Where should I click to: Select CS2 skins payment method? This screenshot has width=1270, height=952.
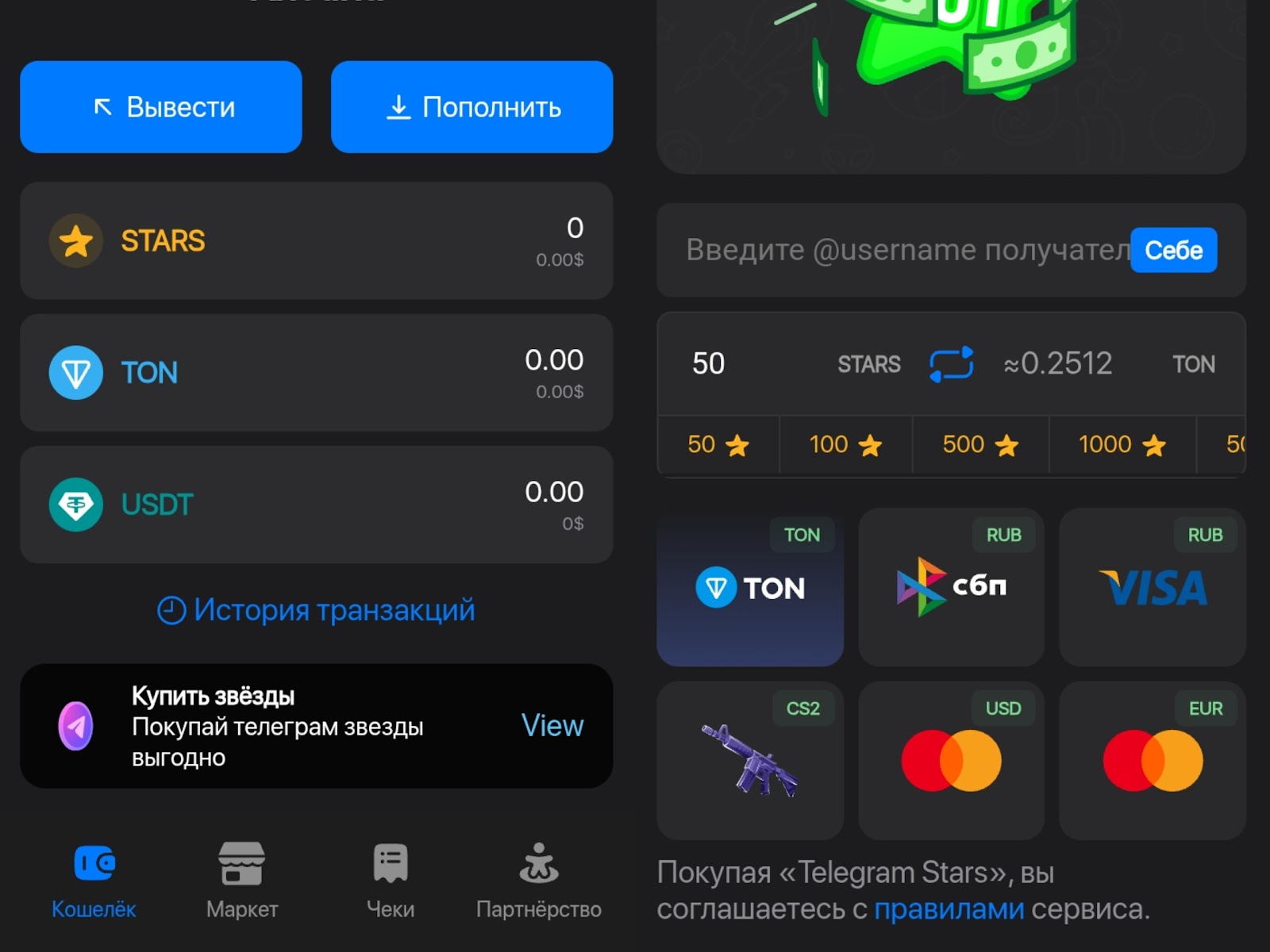pyautogui.click(x=750, y=760)
